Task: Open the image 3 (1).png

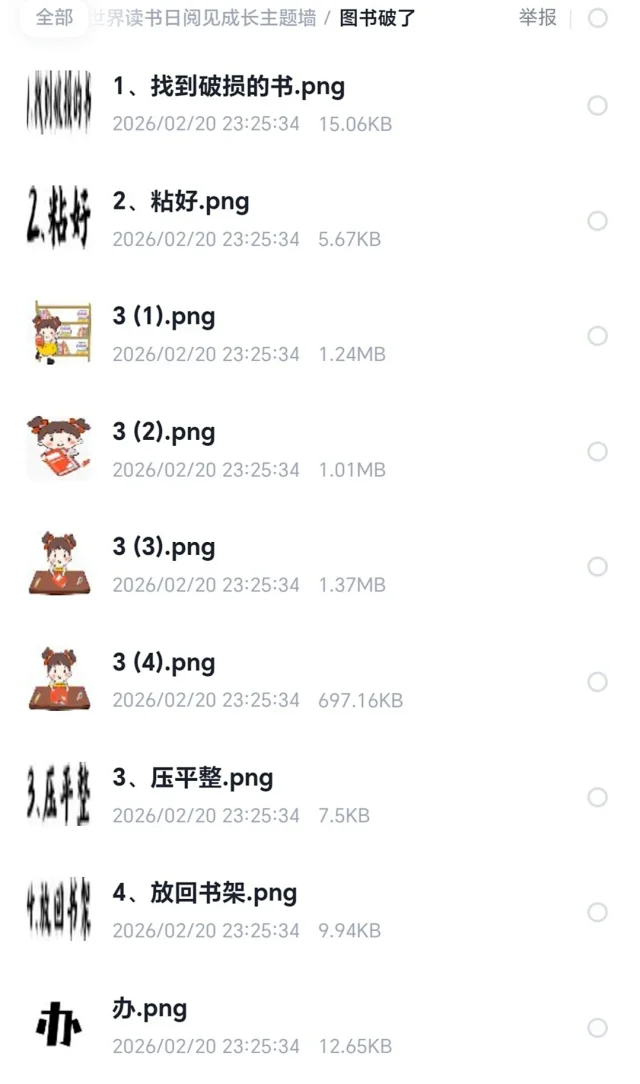Action: (x=164, y=317)
